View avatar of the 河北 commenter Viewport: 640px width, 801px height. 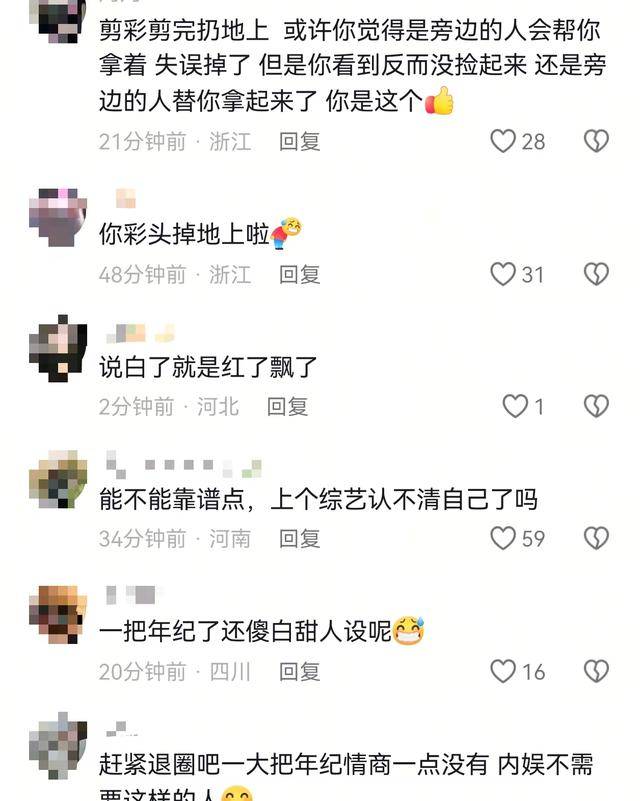(x=58, y=347)
